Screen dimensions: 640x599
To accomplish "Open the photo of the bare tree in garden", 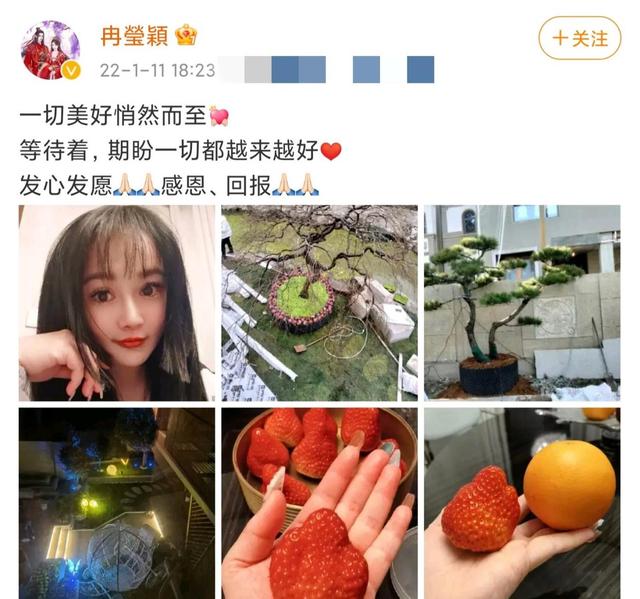I will coord(319,303).
